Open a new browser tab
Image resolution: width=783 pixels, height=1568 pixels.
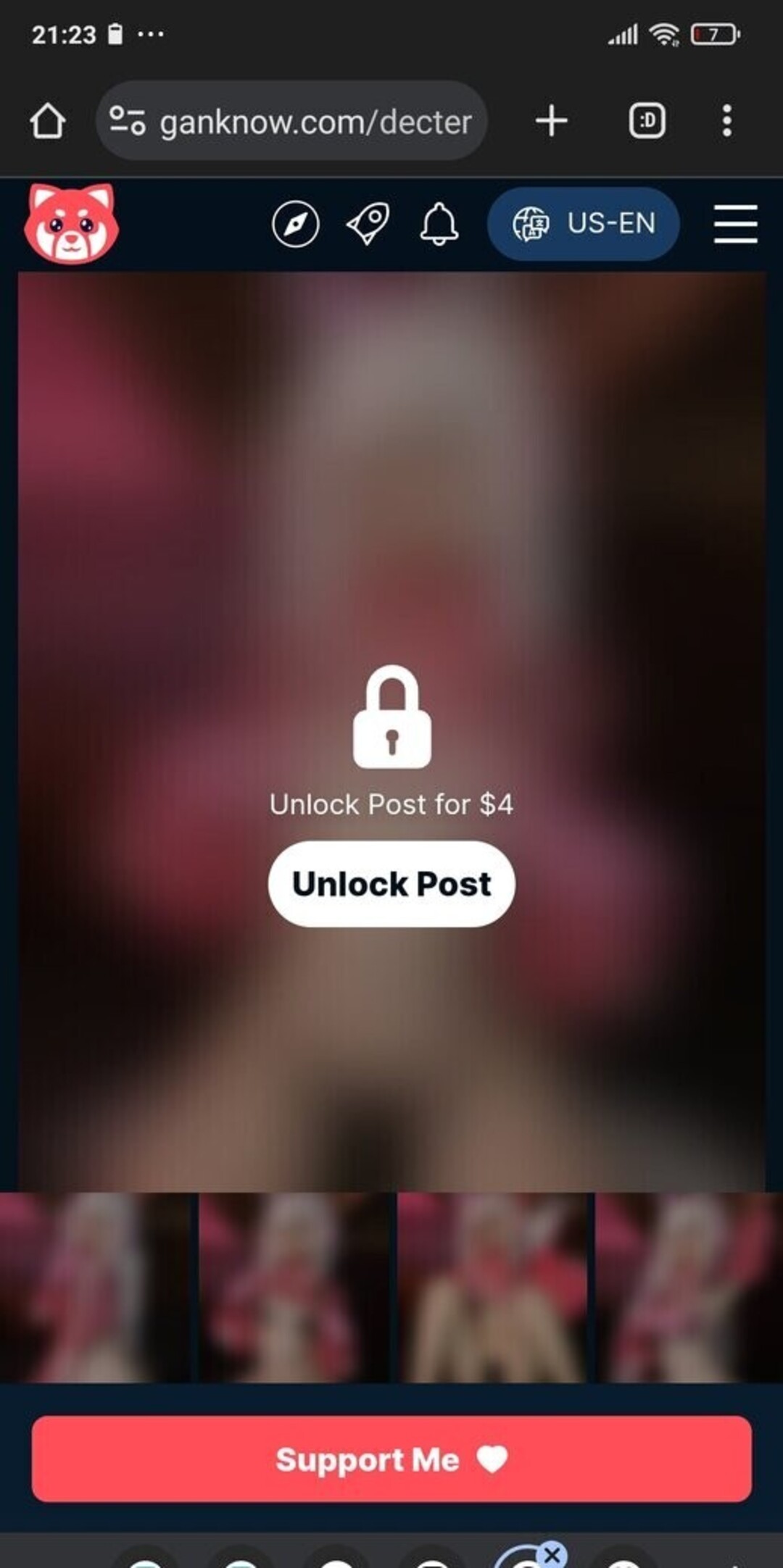551,121
